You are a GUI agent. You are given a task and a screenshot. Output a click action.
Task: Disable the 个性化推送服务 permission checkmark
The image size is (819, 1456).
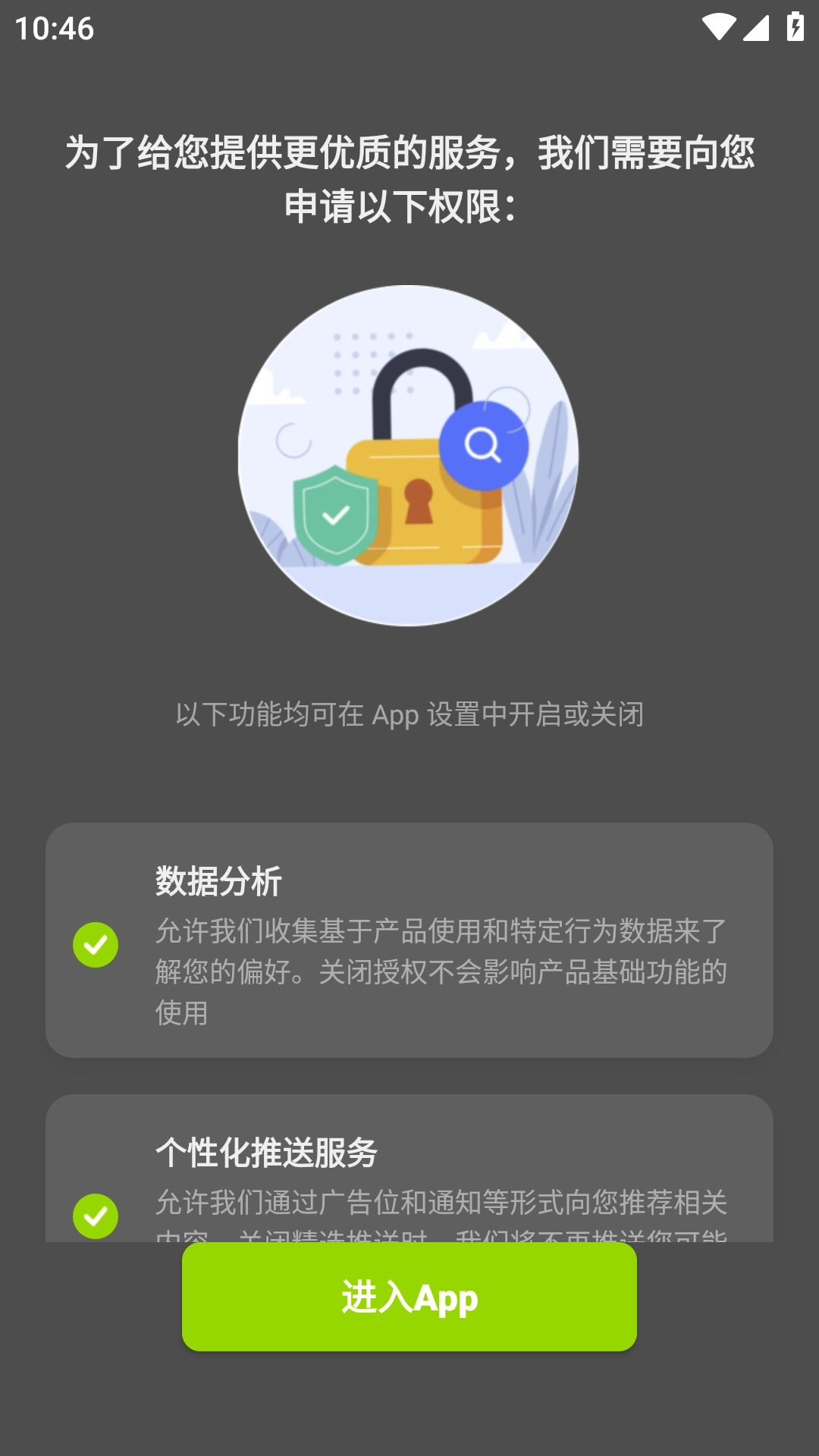(x=96, y=1216)
